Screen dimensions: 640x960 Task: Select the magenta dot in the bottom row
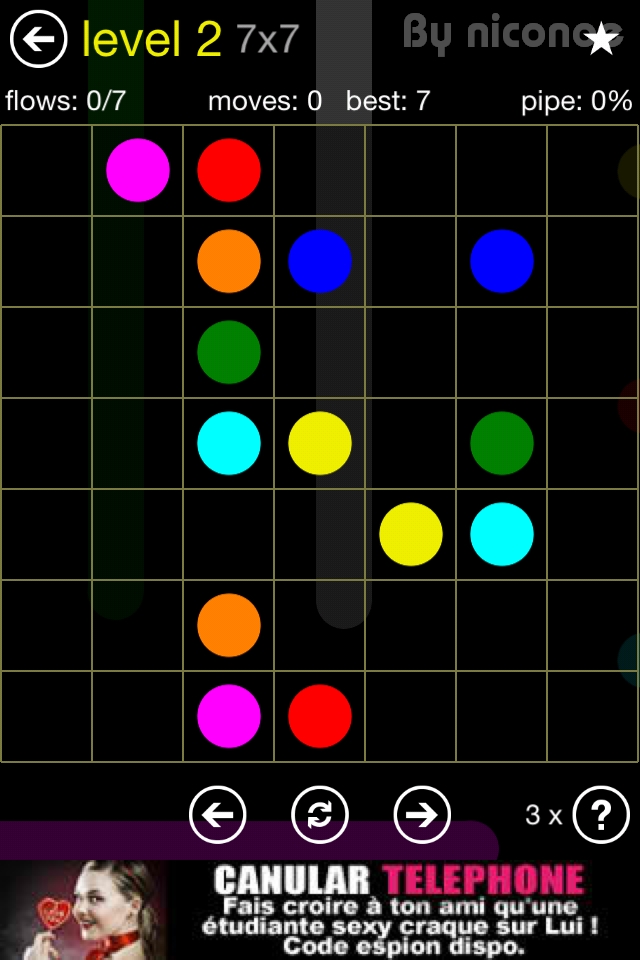[229, 716]
